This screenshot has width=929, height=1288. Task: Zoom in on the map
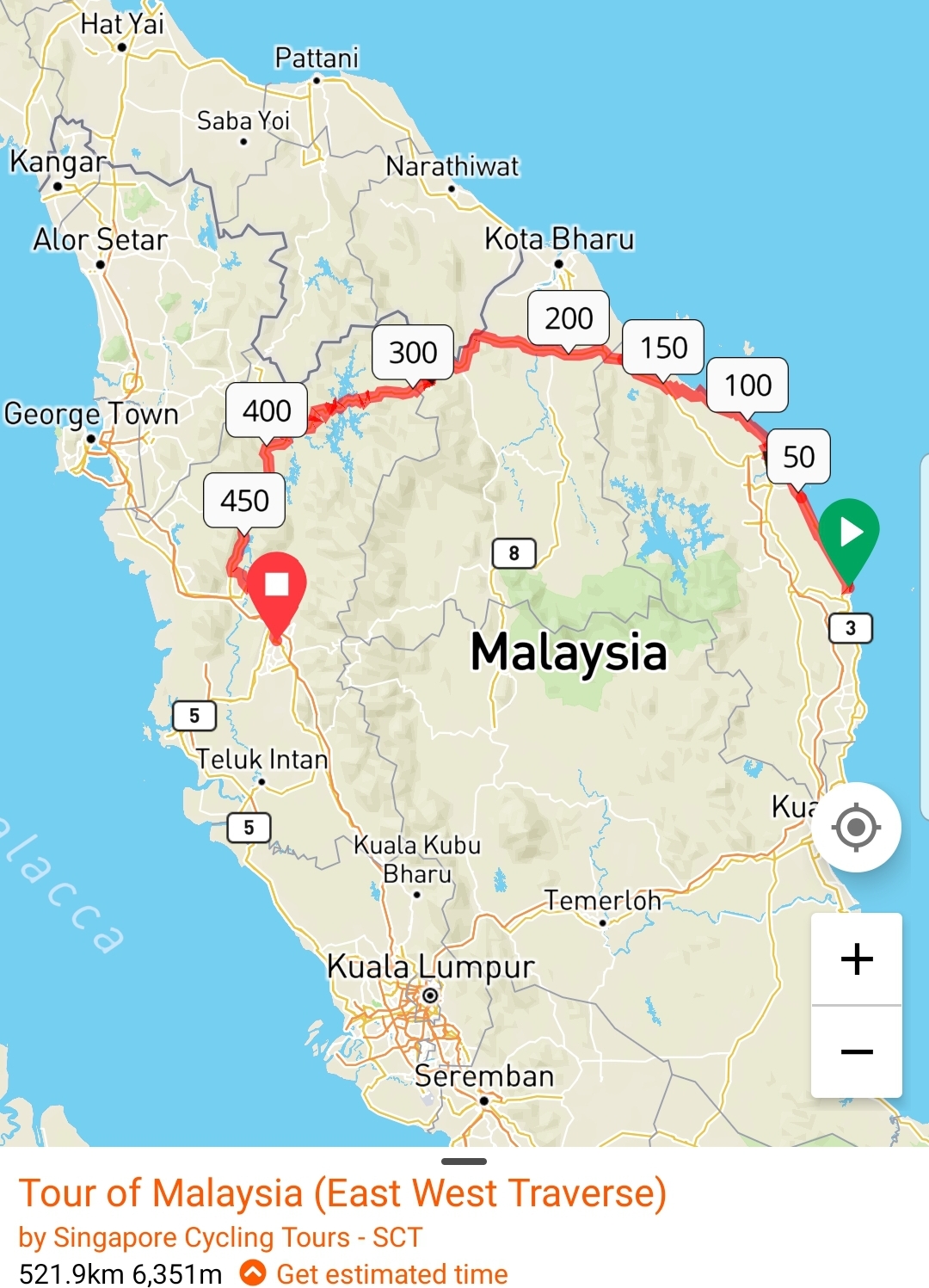tap(856, 958)
